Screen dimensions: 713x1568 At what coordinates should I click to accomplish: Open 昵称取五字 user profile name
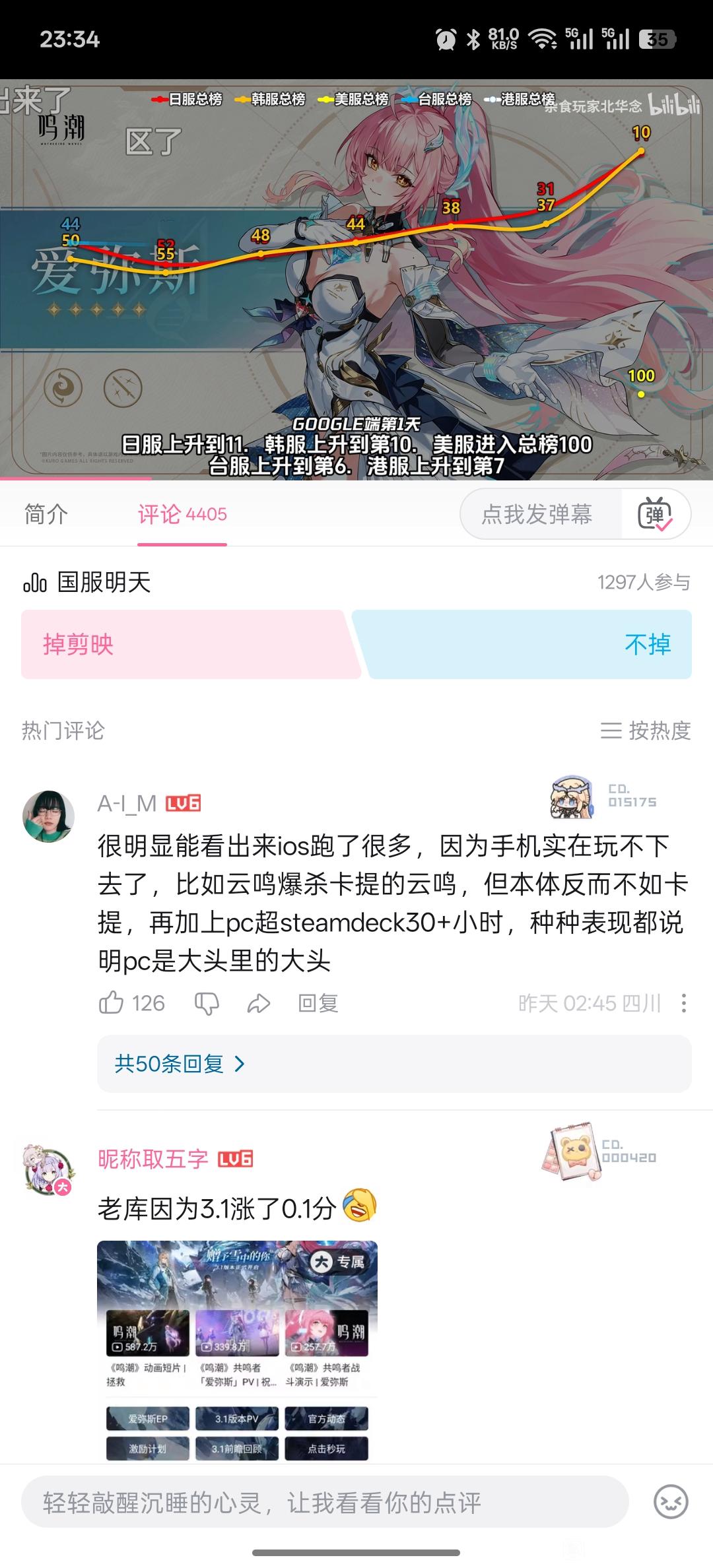click(153, 1159)
